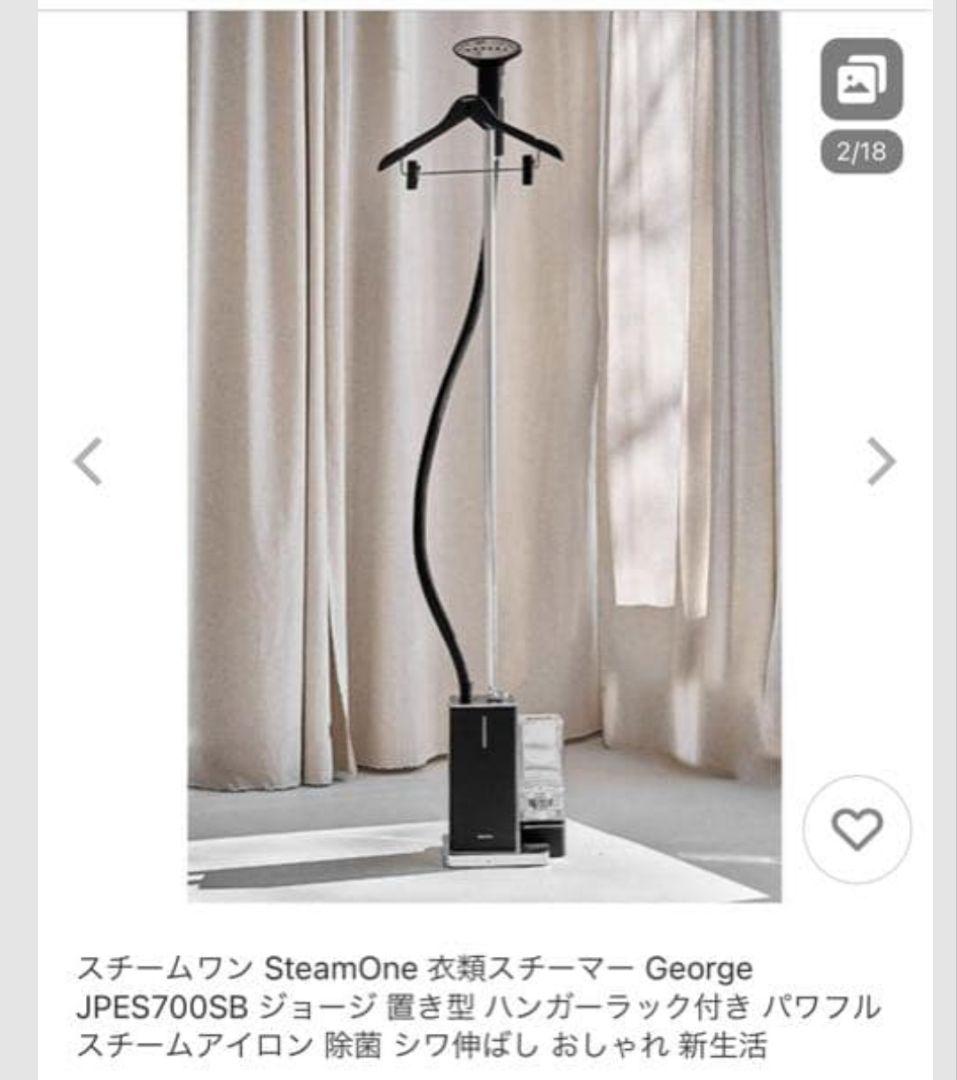Show the previous product photo
Viewport: 957px width, 1080px height.
[x=88, y=462]
